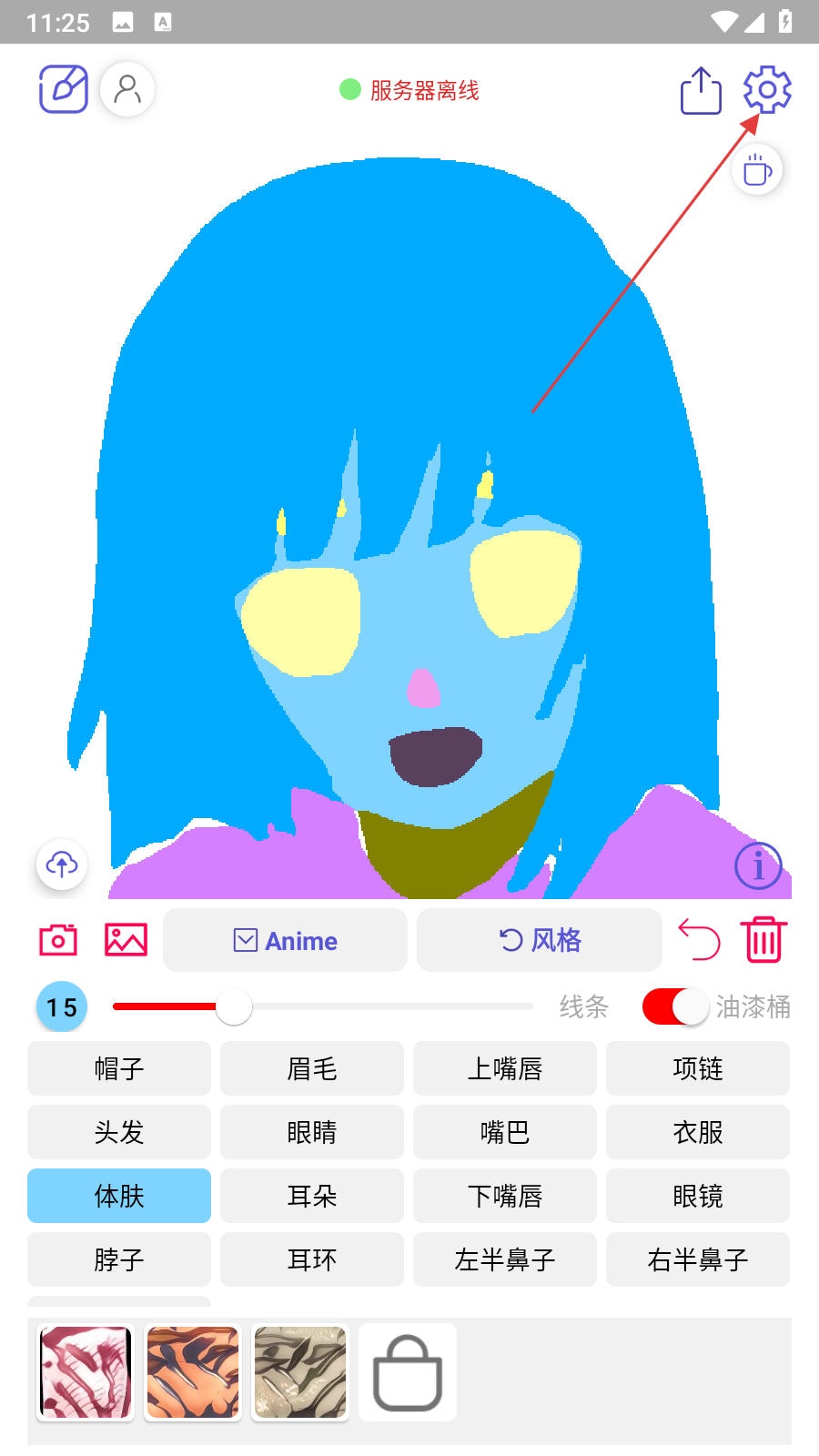Select the 头发 label

119,1132
